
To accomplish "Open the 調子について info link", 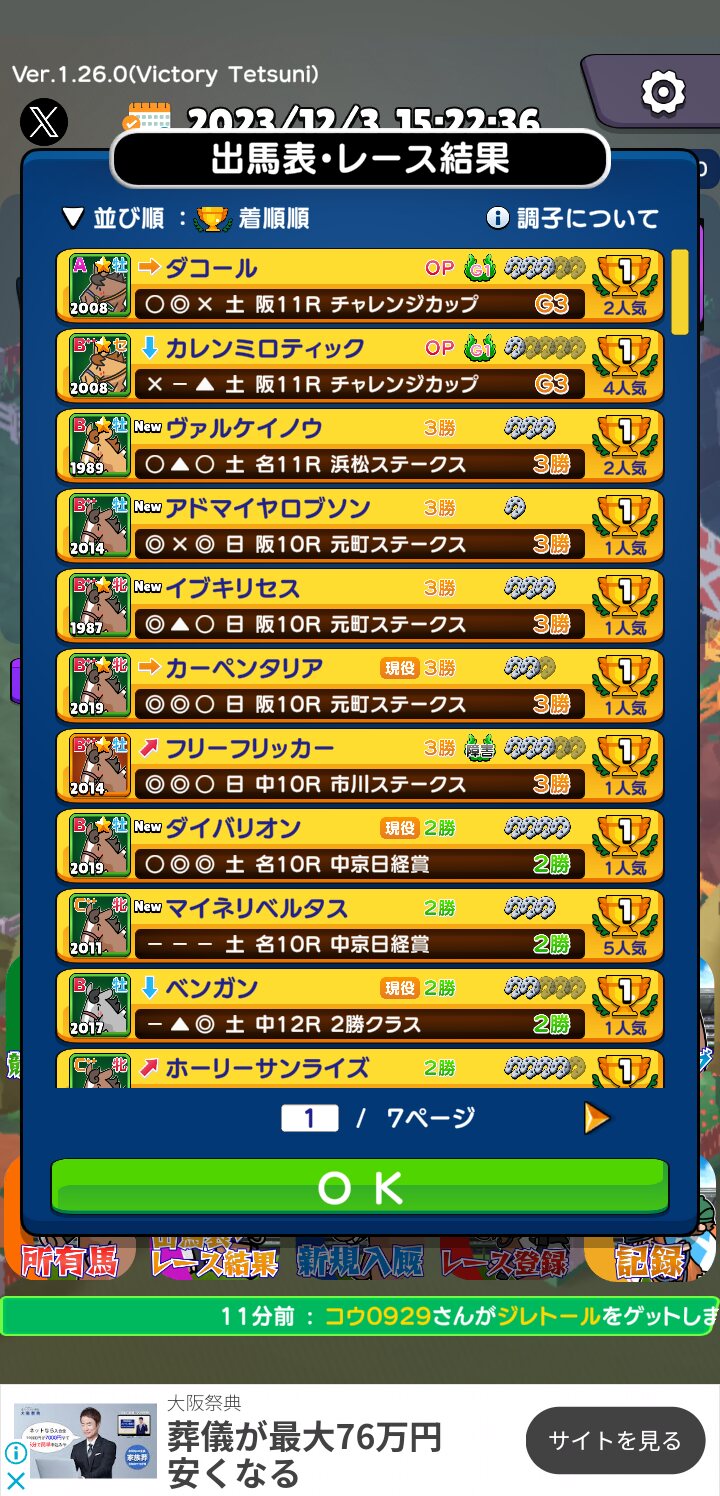I will tap(572, 218).
